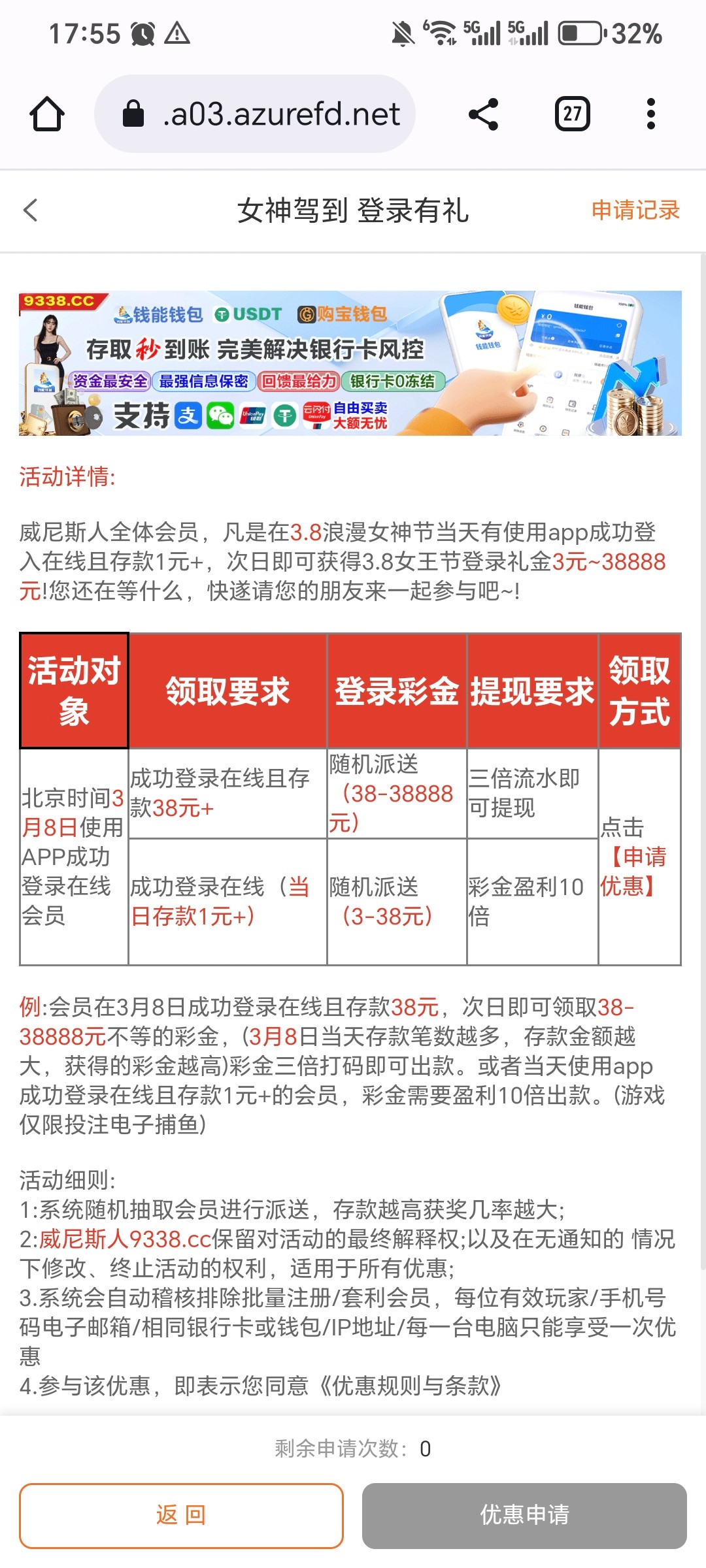The width and height of the screenshot is (706, 1568).
Task: Share this page
Action: pos(484,114)
